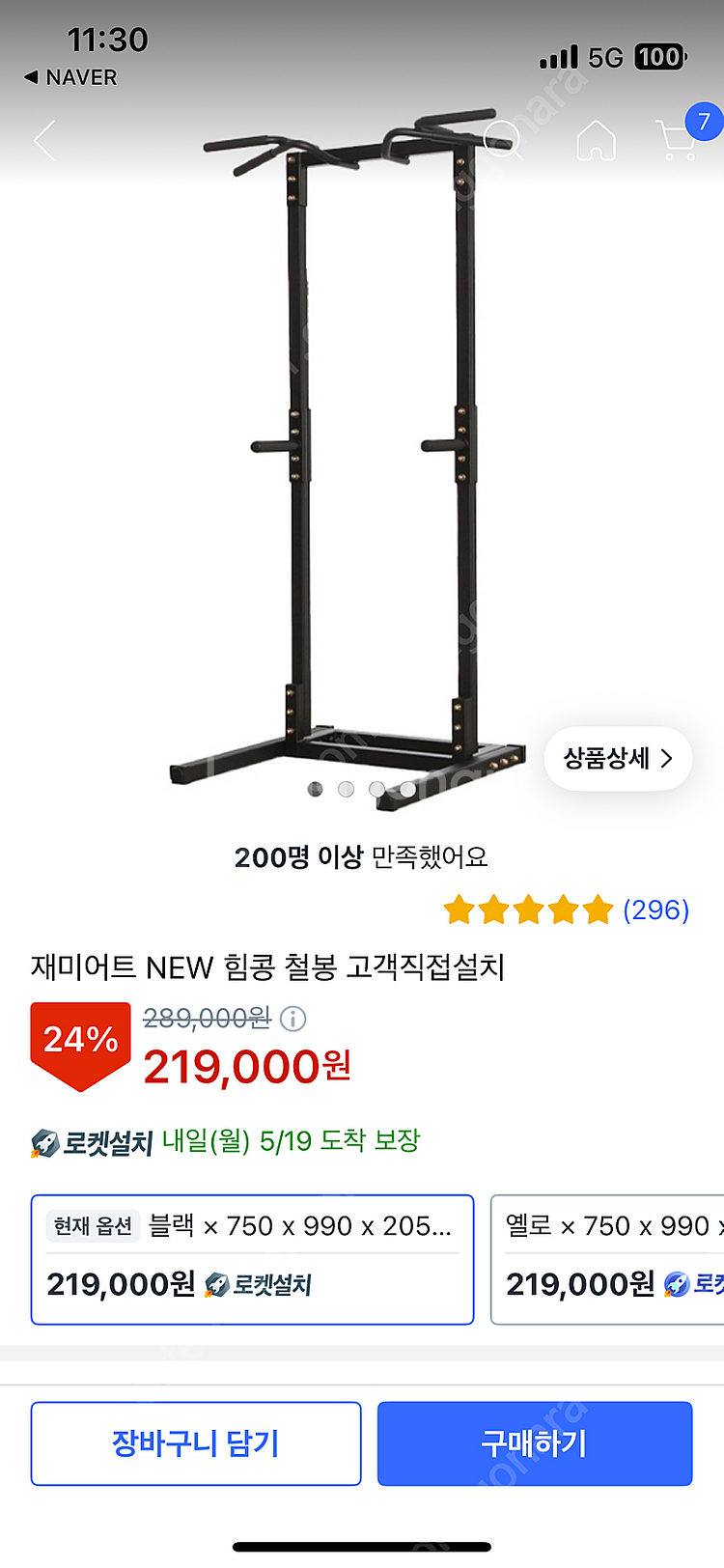Image resolution: width=724 pixels, height=1568 pixels.
Task: Tap 장바구니 담기 to add to cart
Action: 196,1443
